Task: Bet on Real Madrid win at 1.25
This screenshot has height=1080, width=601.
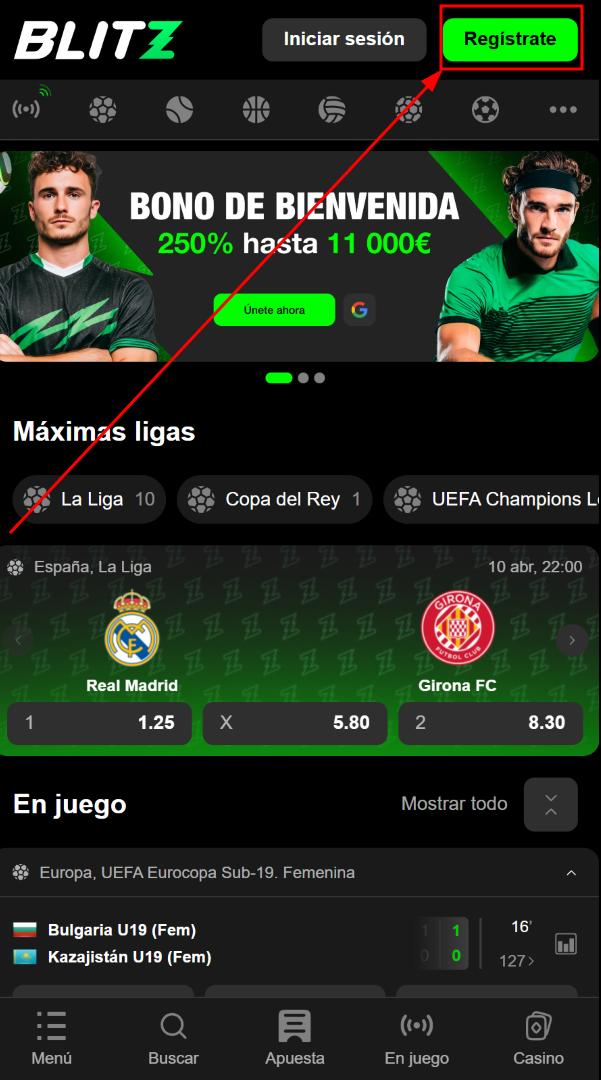Action: tap(99, 722)
